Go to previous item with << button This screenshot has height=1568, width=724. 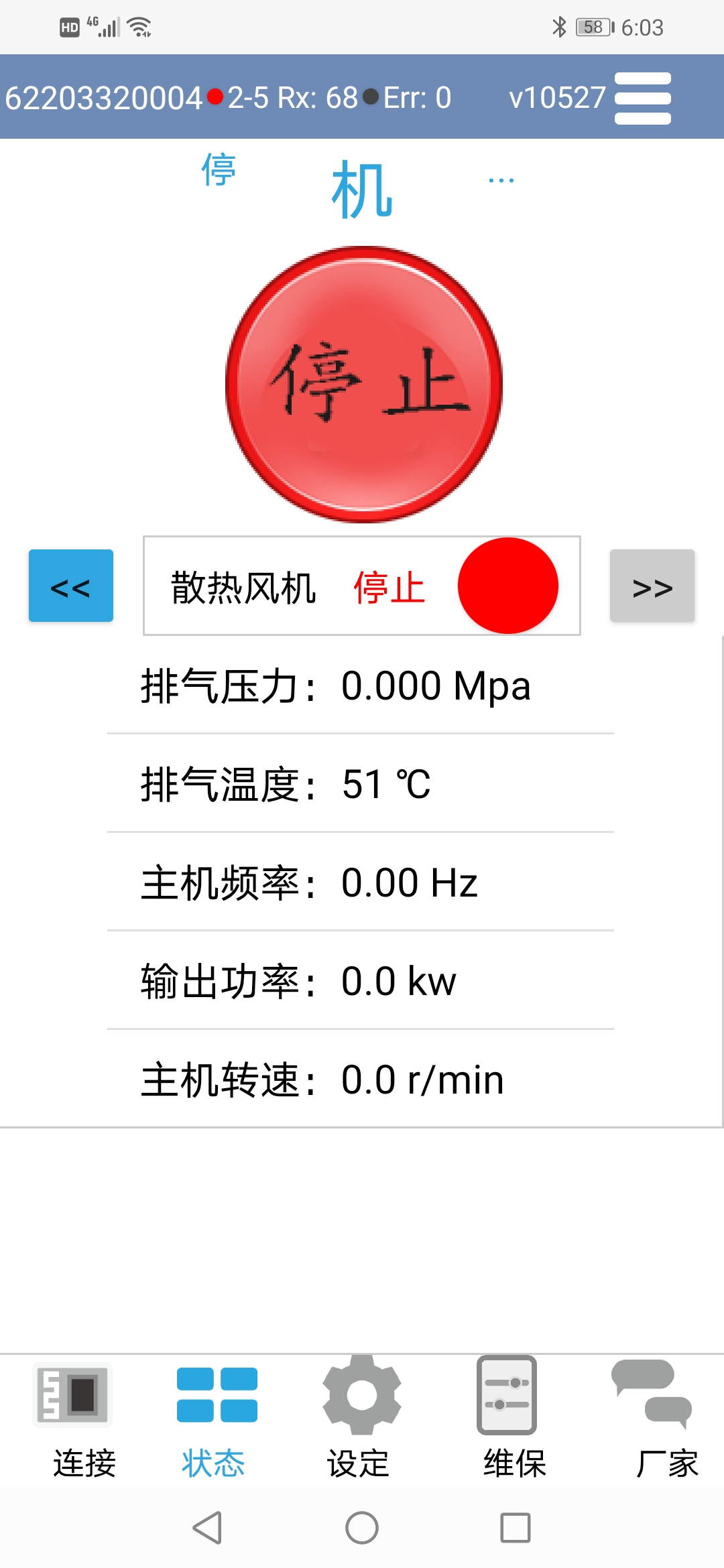point(71,586)
